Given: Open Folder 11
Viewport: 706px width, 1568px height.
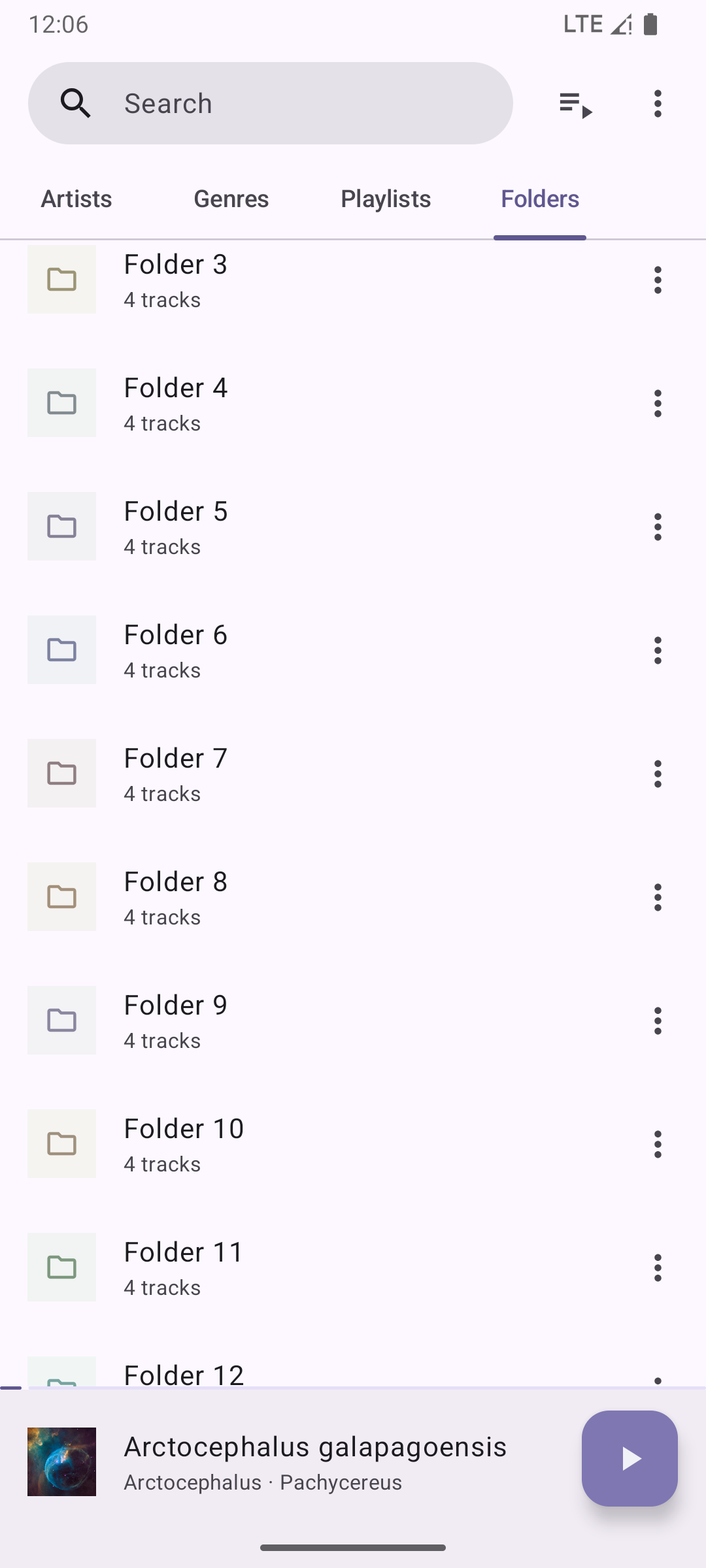Looking at the screenshot, I should 327,1267.
